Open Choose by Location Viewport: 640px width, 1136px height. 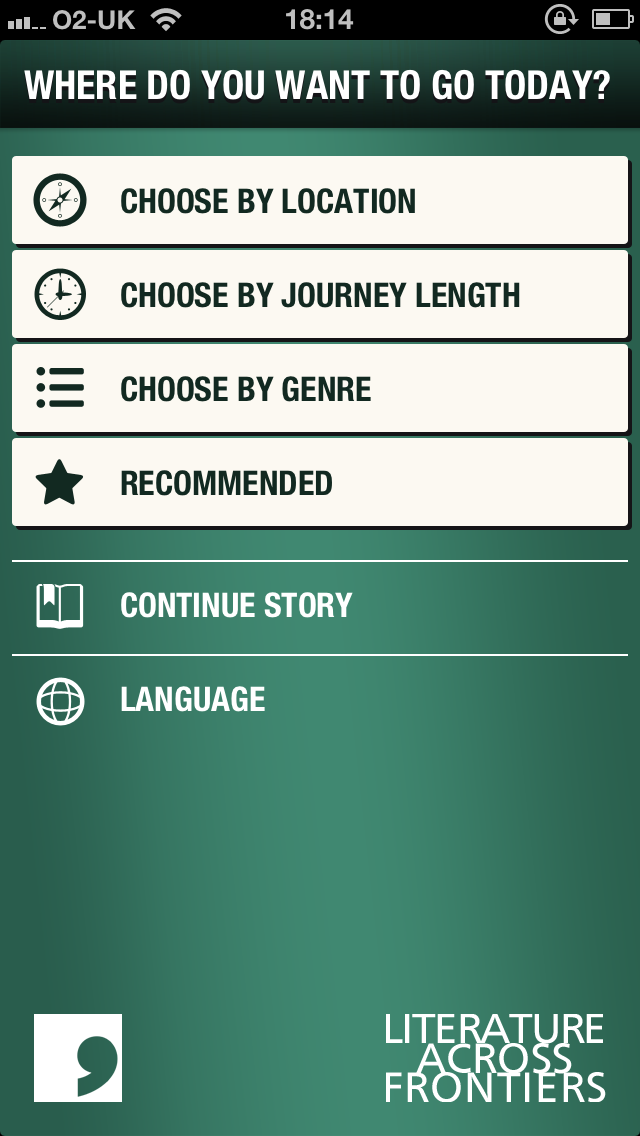pyautogui.click(x=320, y=201)
